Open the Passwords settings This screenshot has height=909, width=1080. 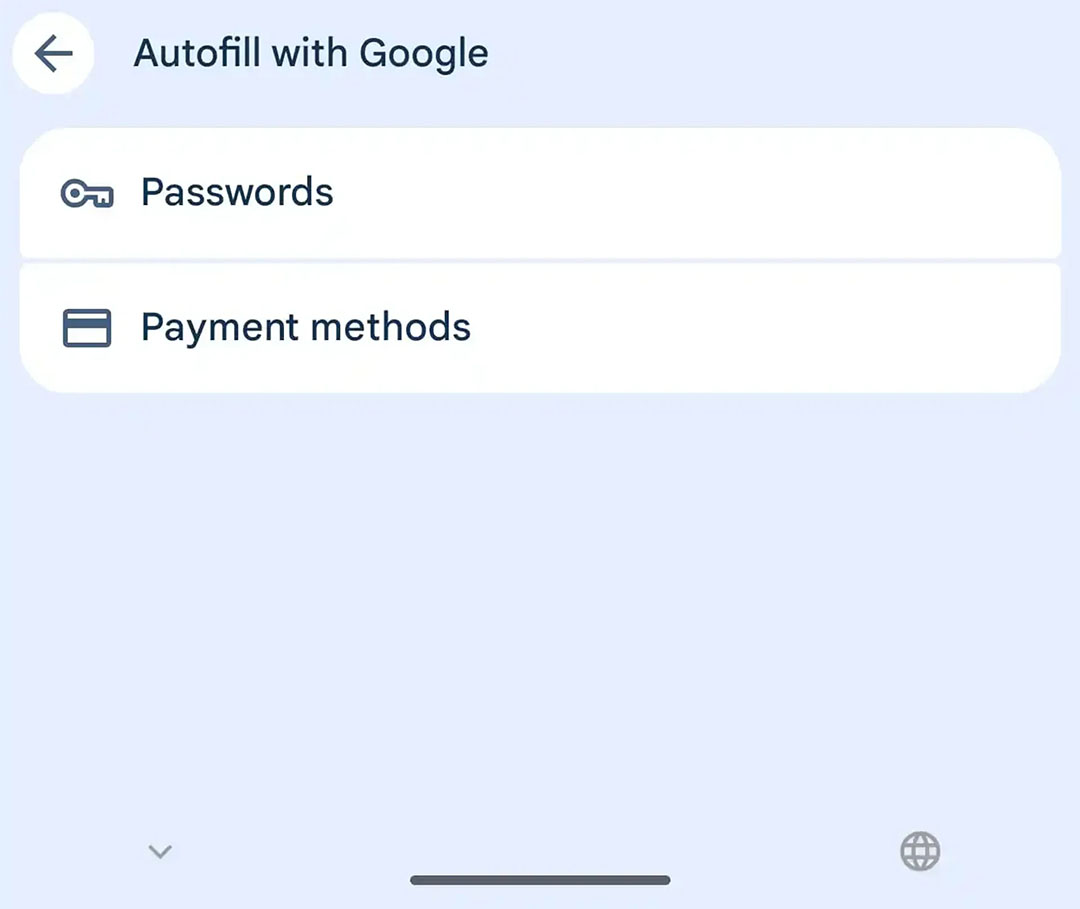point(540,192)
